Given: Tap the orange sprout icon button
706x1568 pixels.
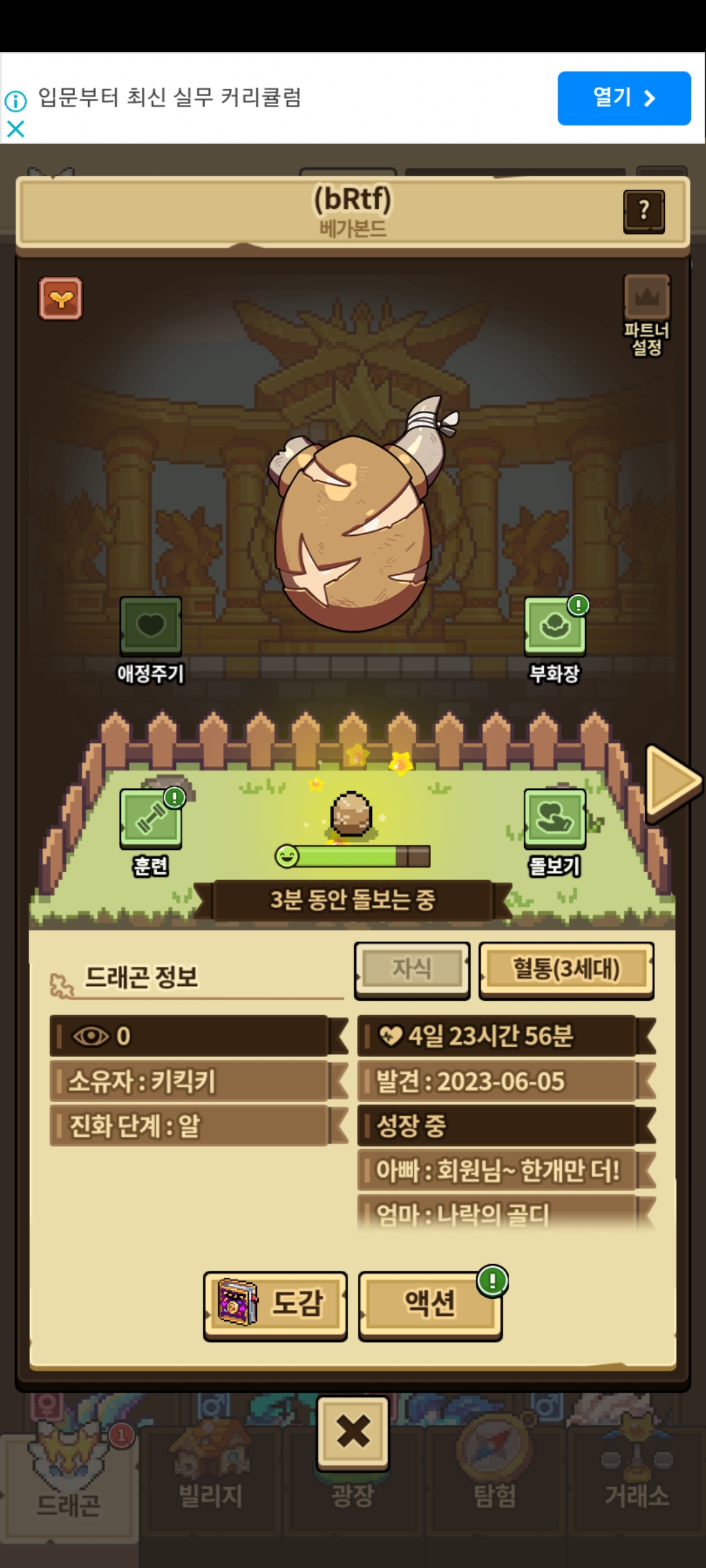Looking at the screenshot, I should tap(61, 299).
